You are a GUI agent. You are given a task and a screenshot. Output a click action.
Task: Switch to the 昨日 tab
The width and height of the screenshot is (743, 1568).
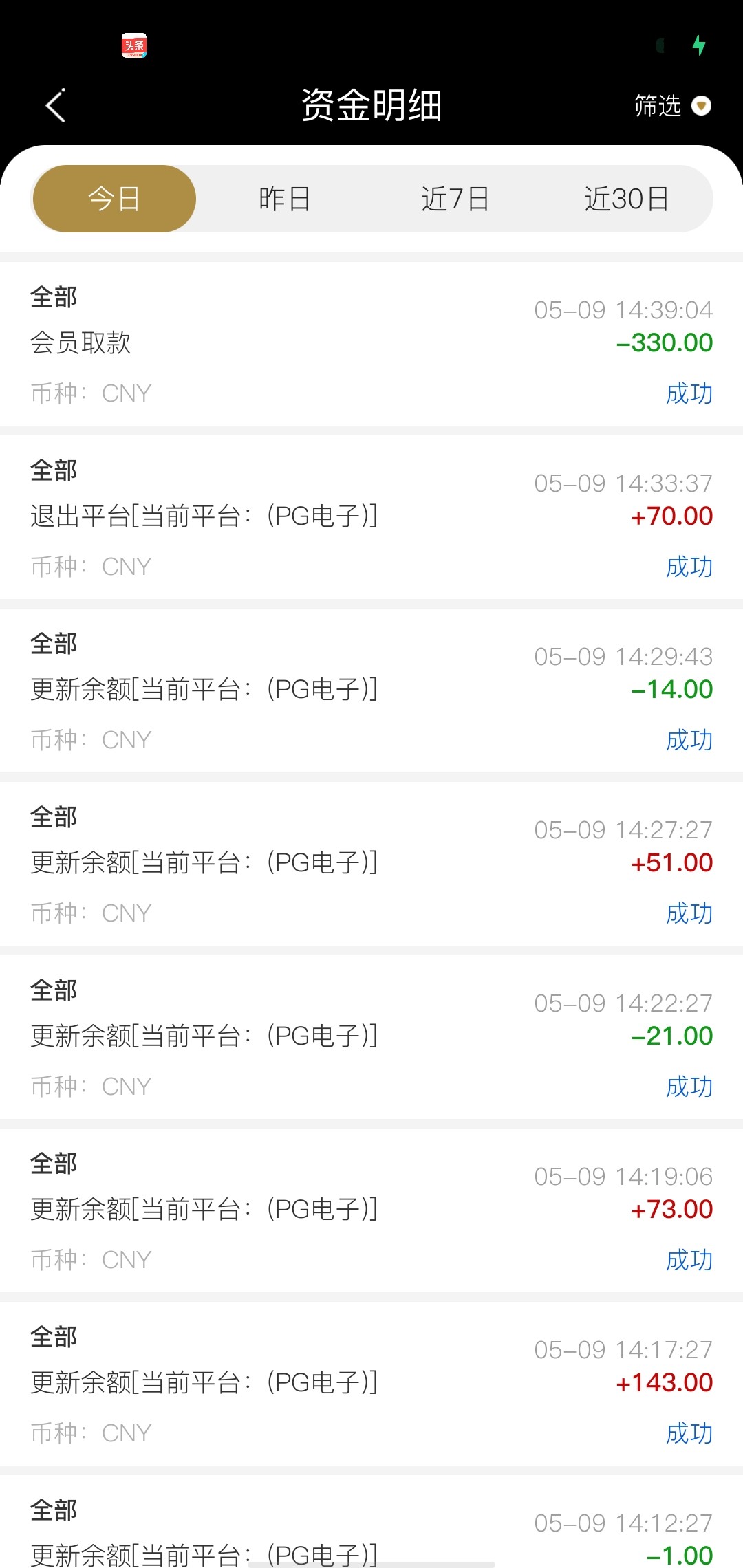click(x=286, y=199)
